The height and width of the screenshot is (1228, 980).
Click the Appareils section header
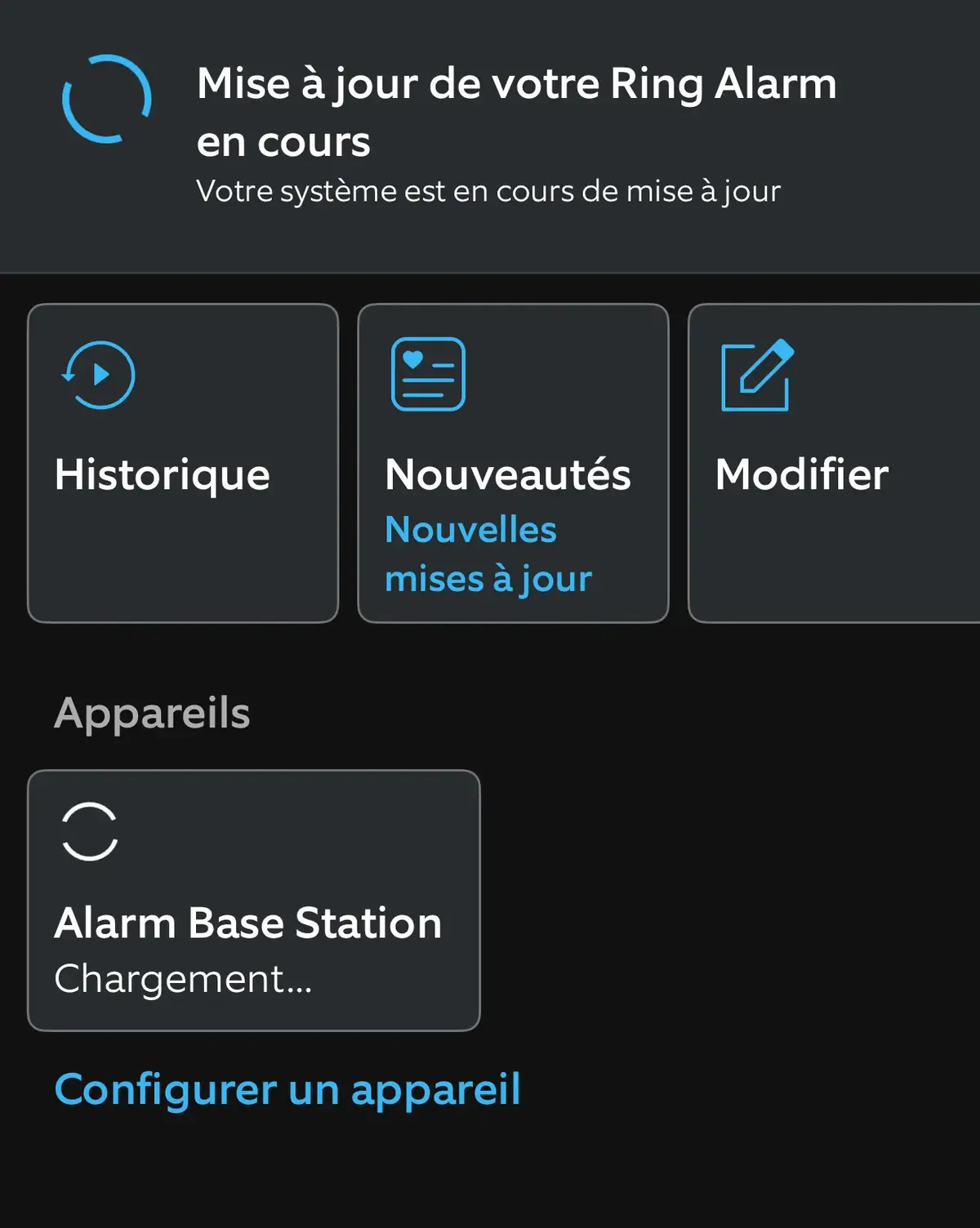coord(152,711)
